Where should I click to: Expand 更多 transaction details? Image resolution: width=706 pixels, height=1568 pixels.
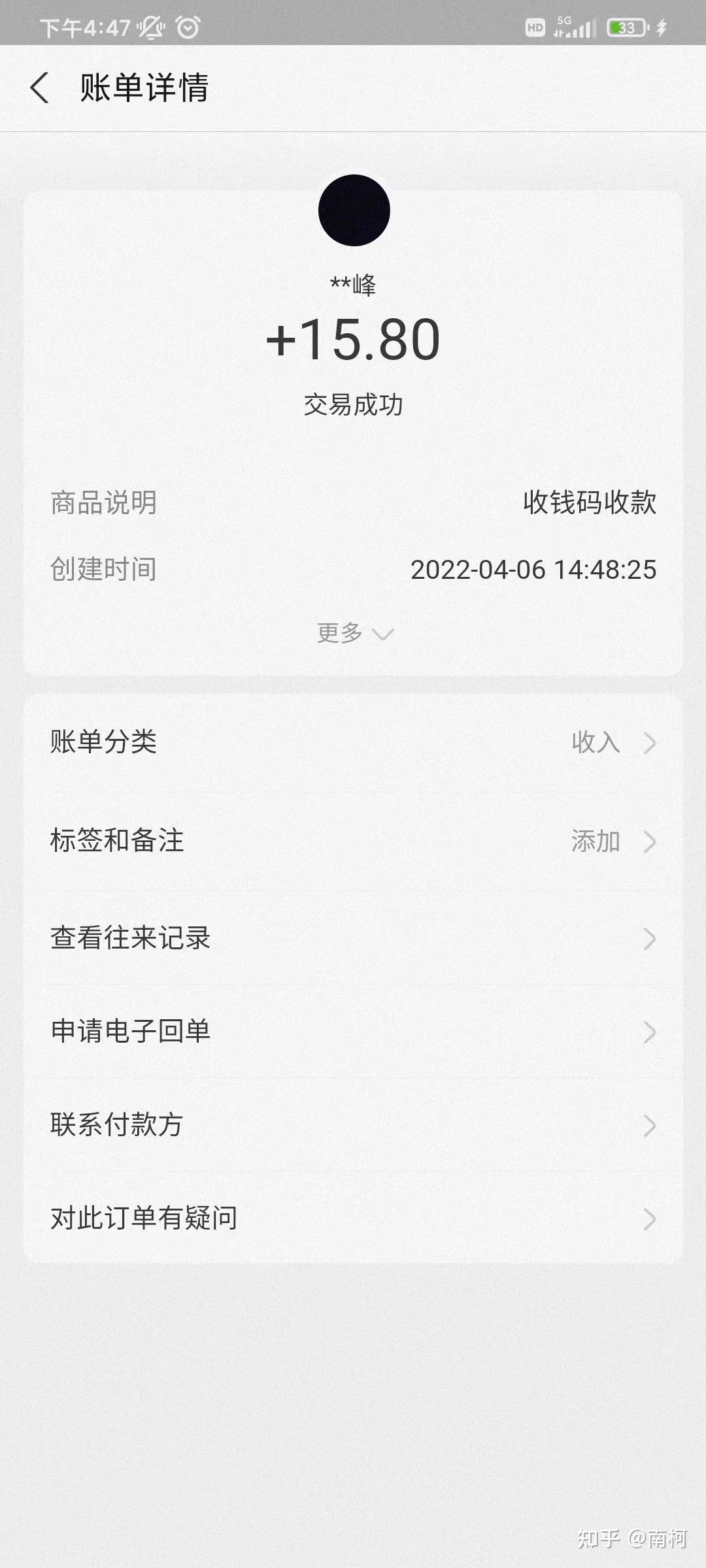pos(354,633)
